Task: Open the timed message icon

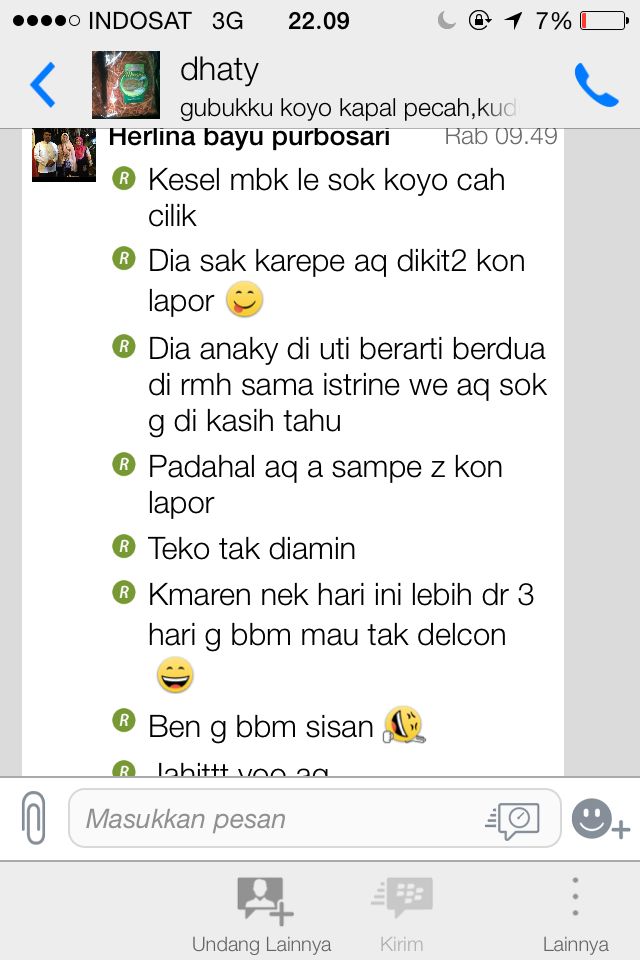Action: tap(514, 820)
